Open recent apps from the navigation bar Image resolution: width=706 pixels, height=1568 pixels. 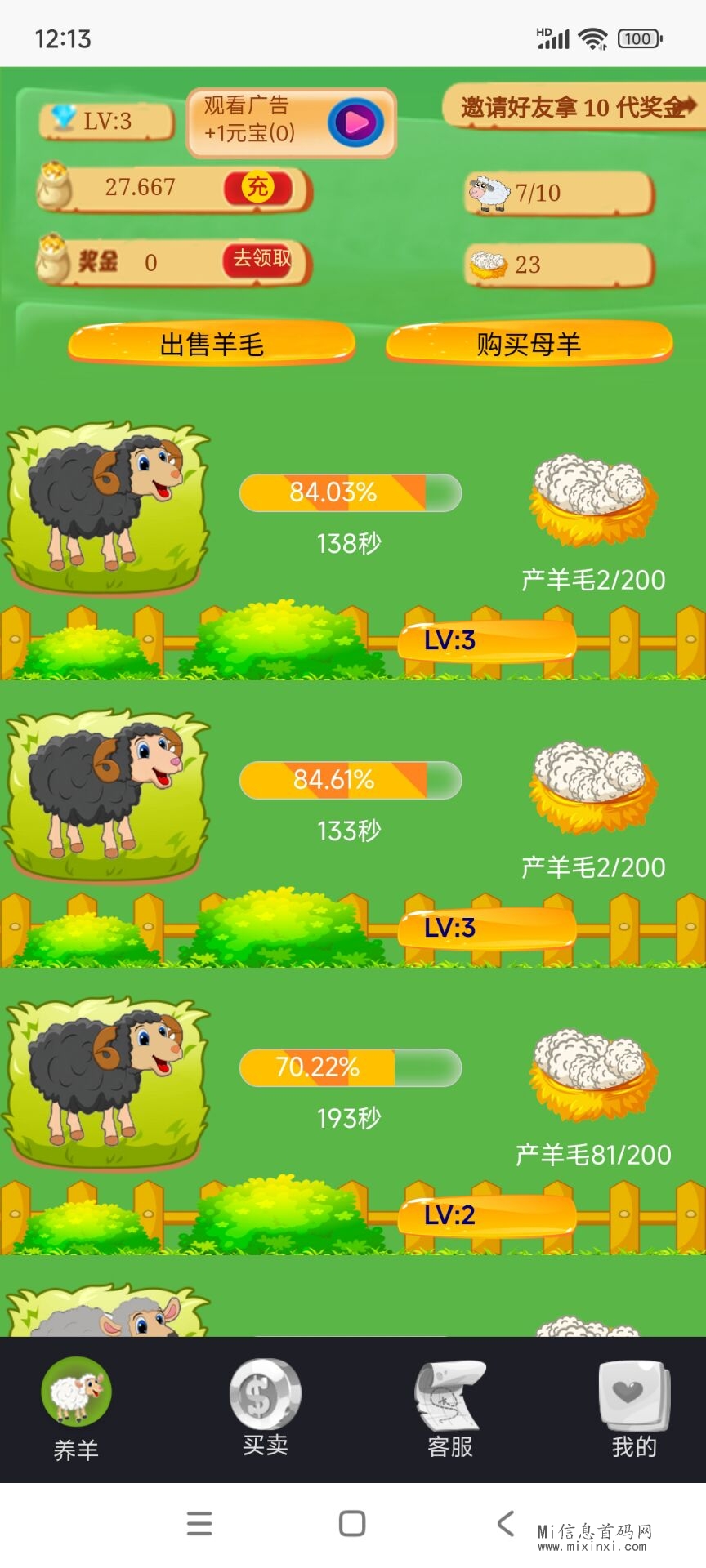click(199, 1523)
